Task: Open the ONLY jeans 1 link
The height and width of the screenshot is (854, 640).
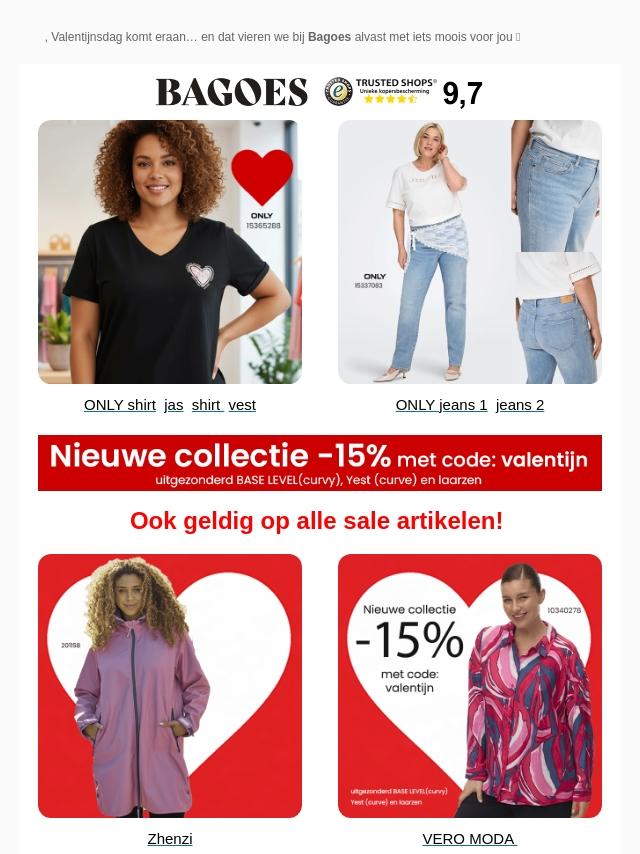Action: (x=441, y=405)
